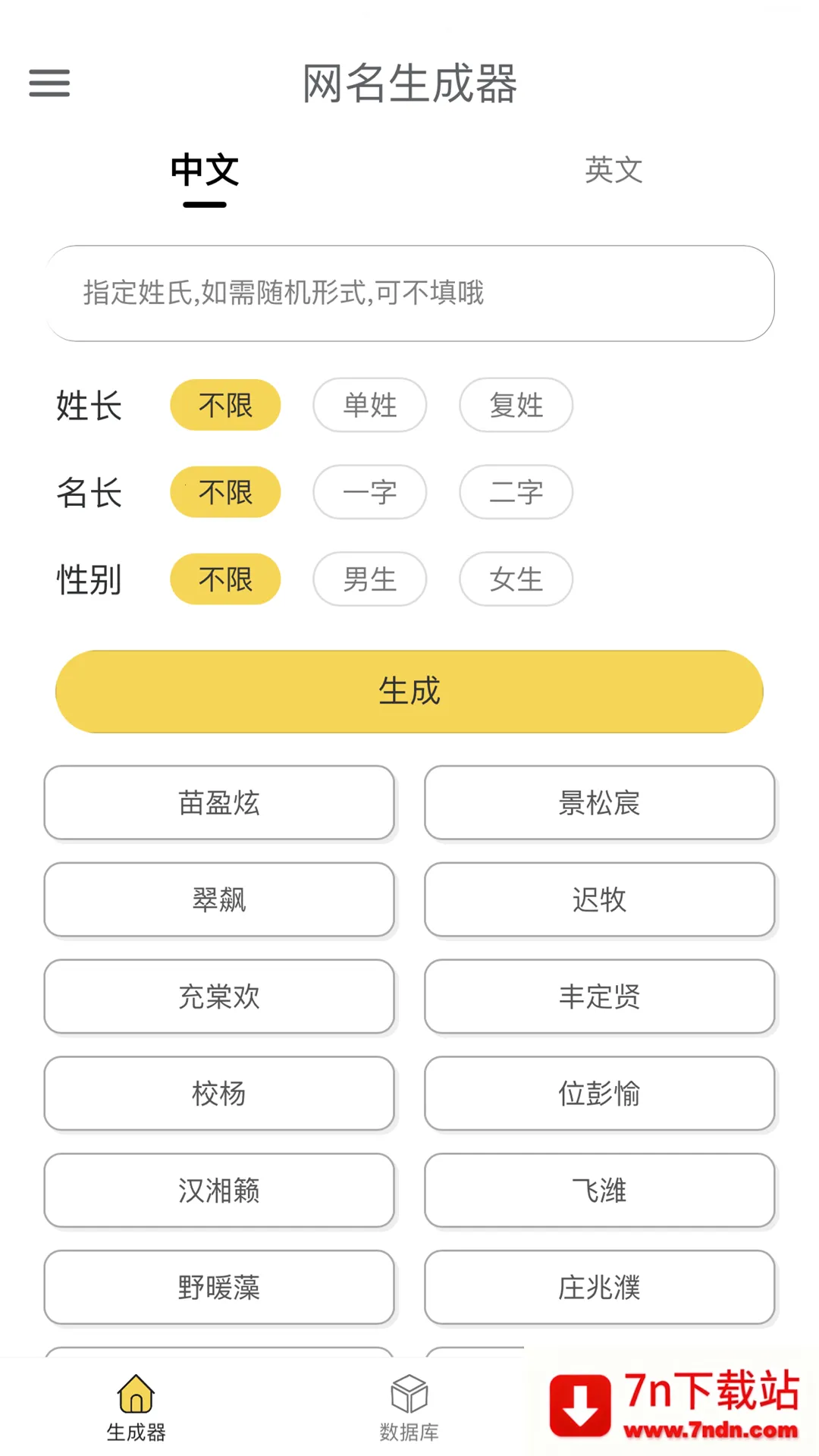This screenshot has width=819, height=1456.
Task: Click the generated name 苗盈炫
Action: click(218, 803)
